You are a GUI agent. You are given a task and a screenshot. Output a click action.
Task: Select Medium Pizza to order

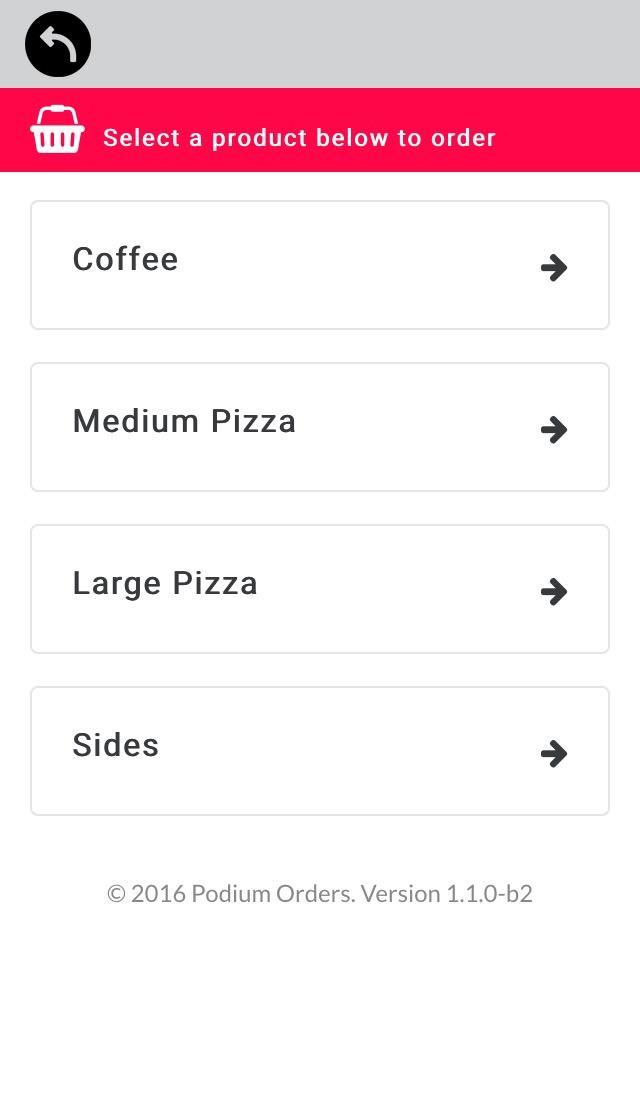coord(320,427)
